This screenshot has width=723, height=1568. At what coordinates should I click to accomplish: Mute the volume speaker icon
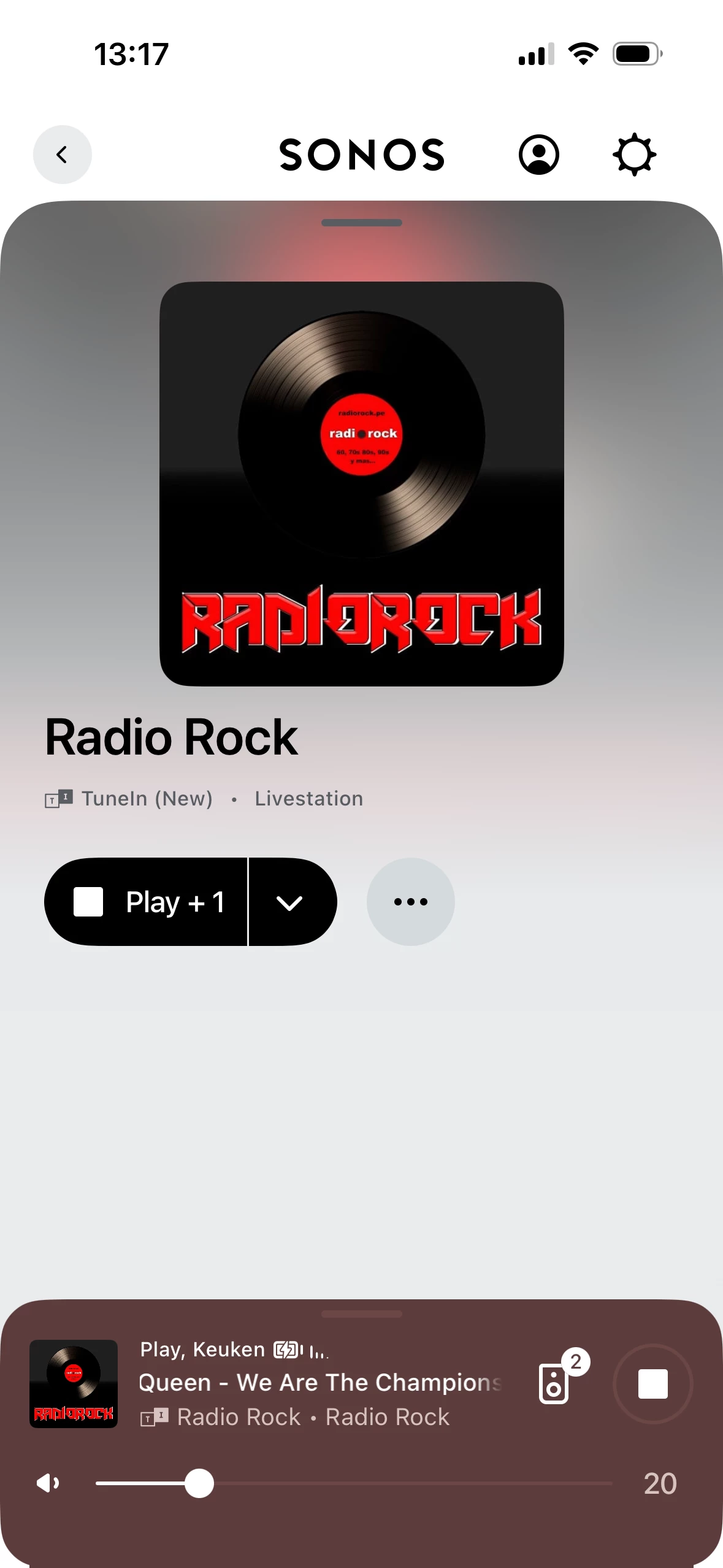pyautogui.click(x=48, y=1483)
